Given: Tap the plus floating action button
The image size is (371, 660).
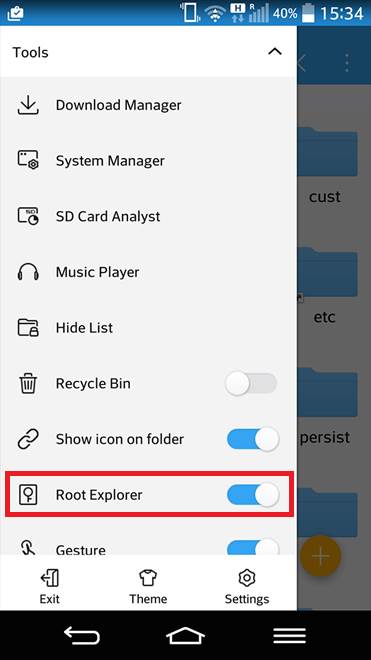Looking at the screenshot, I should point(321,556).
